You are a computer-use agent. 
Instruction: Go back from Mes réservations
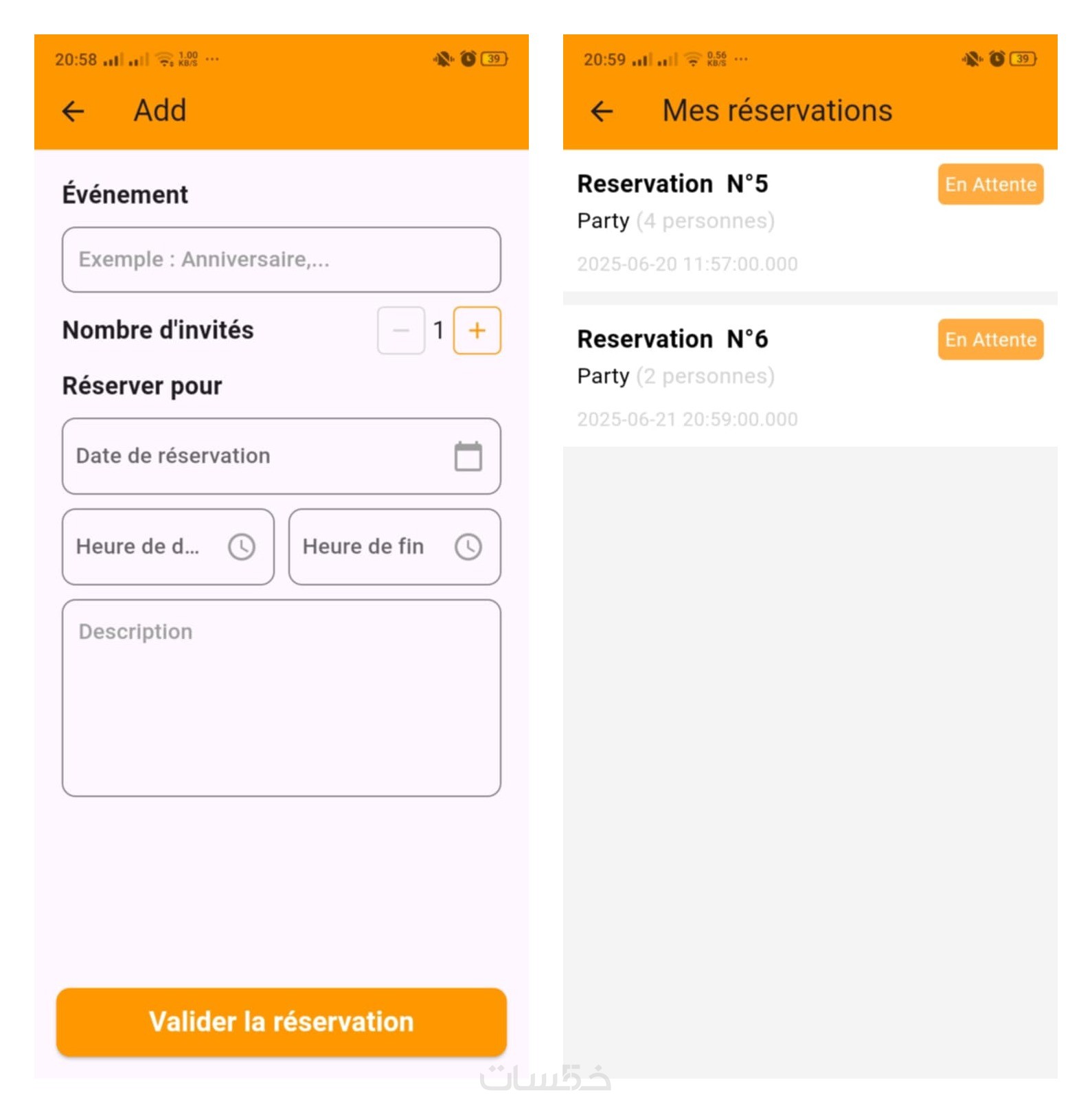point(602,111)
